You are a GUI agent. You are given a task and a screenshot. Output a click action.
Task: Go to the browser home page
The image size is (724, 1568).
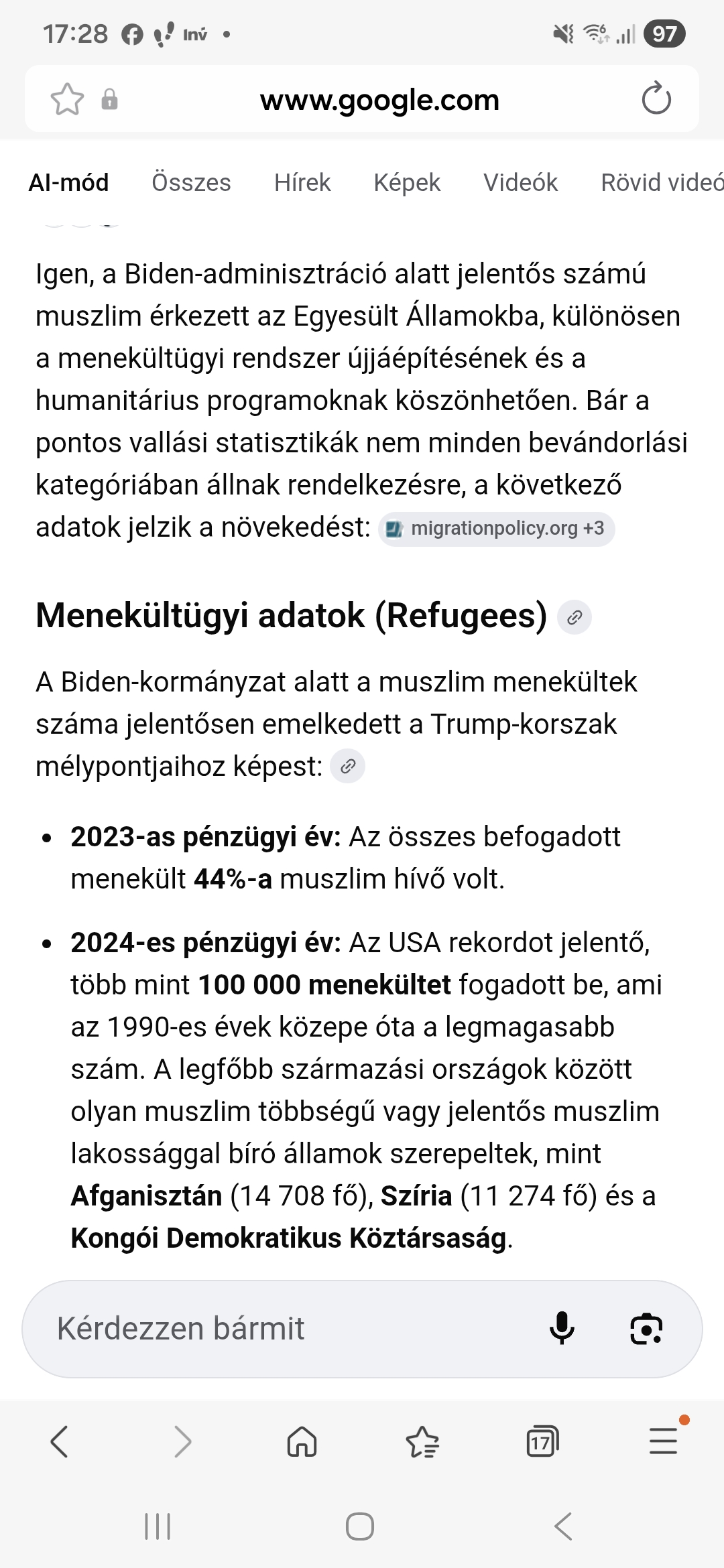point(302,1441)
